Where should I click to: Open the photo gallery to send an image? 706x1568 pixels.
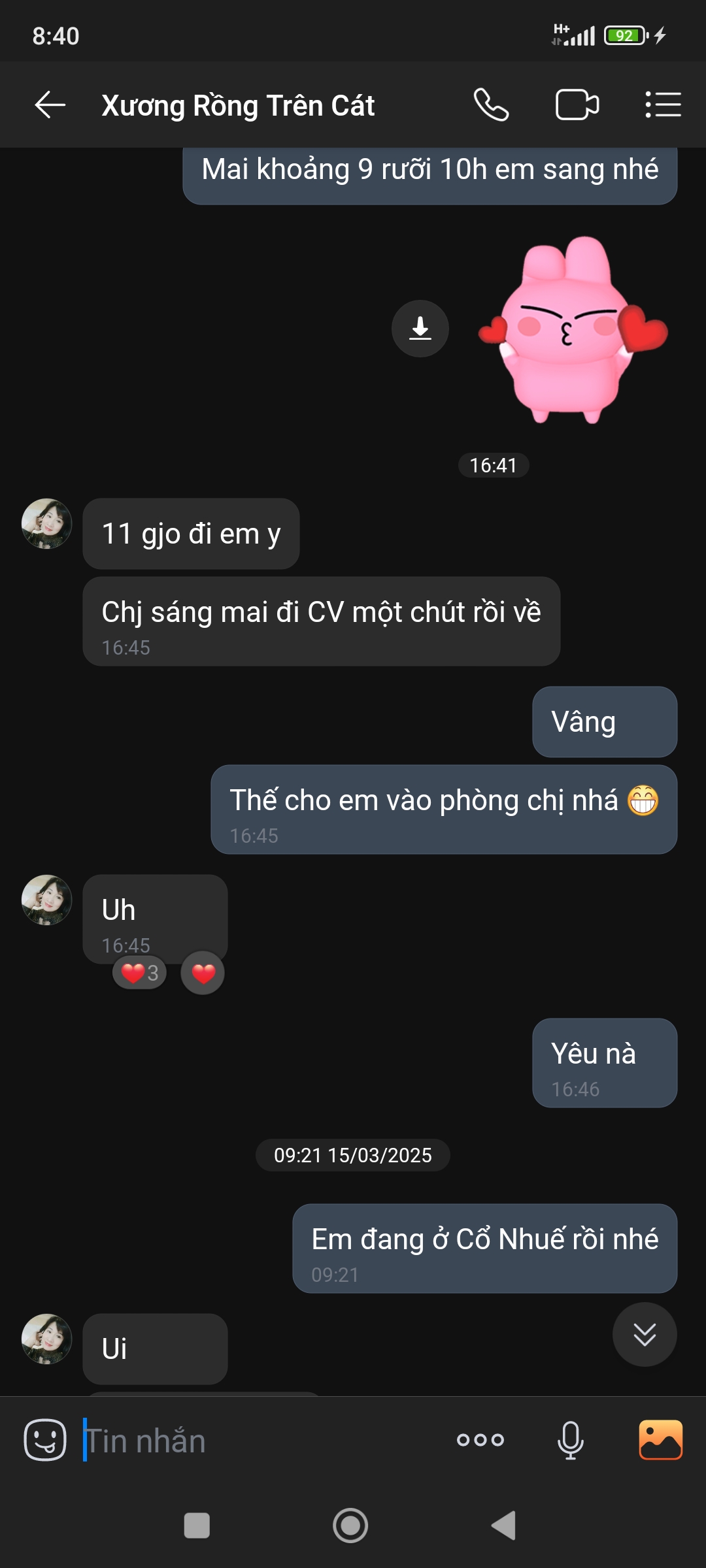[660, 1440]
